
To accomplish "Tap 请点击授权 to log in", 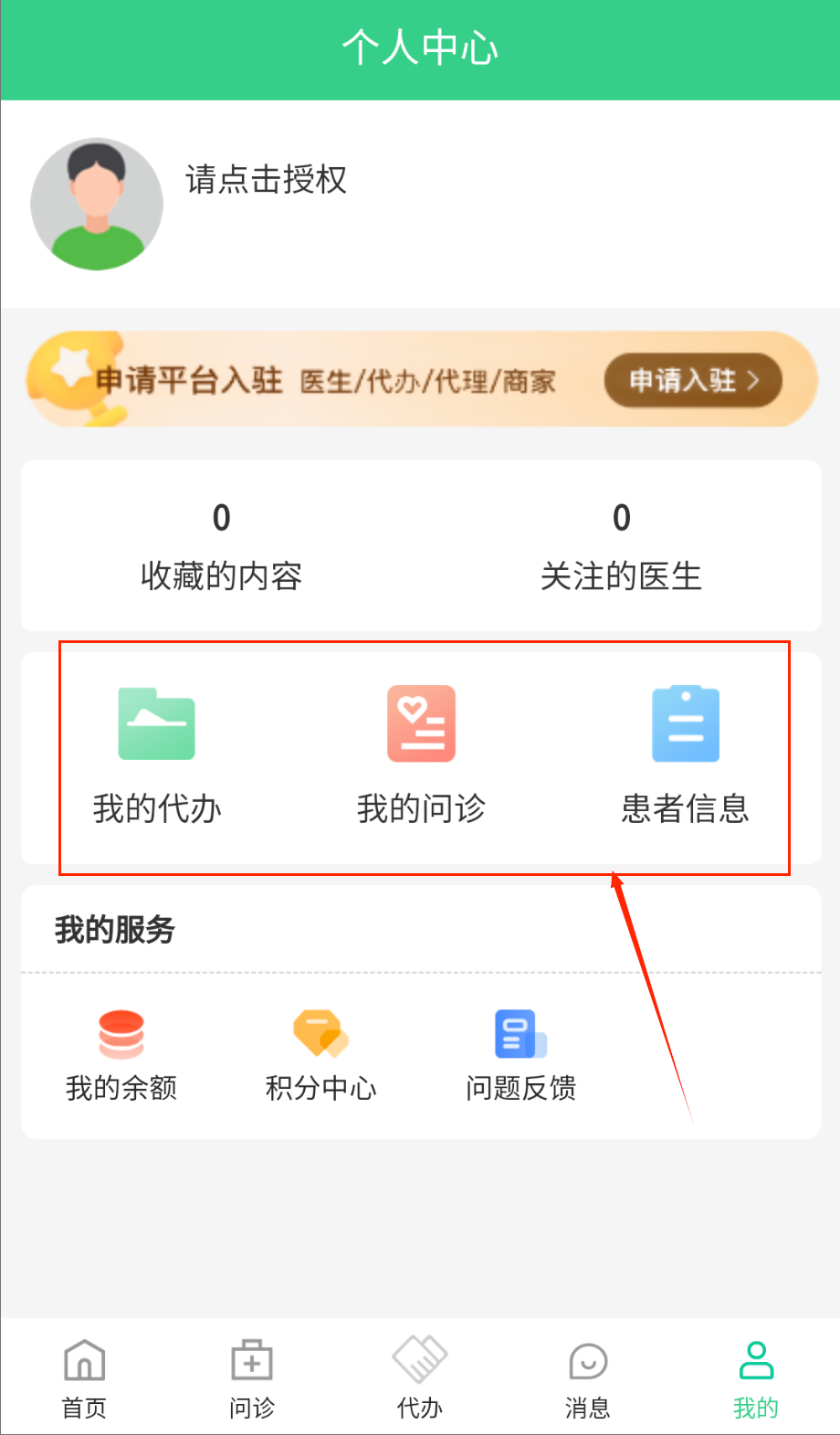I will (x=266, y=180).
